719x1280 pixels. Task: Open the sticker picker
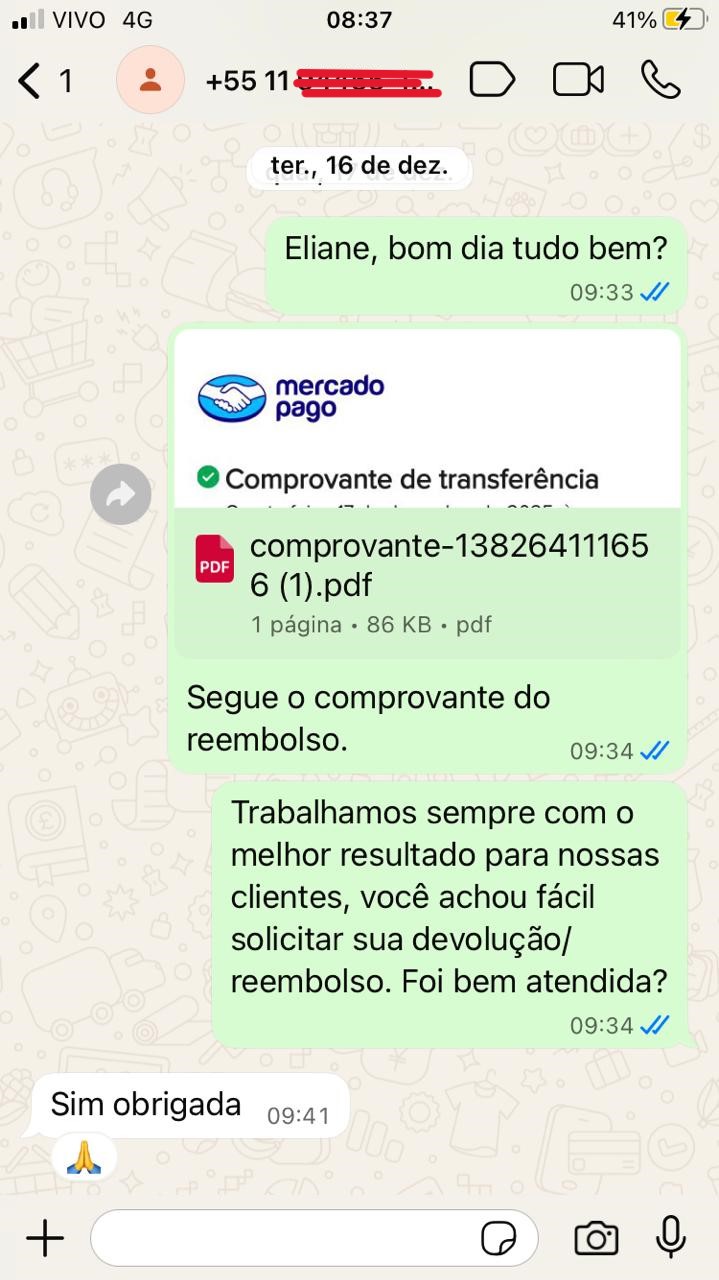pyautogui.click(x=499, y=1239)
